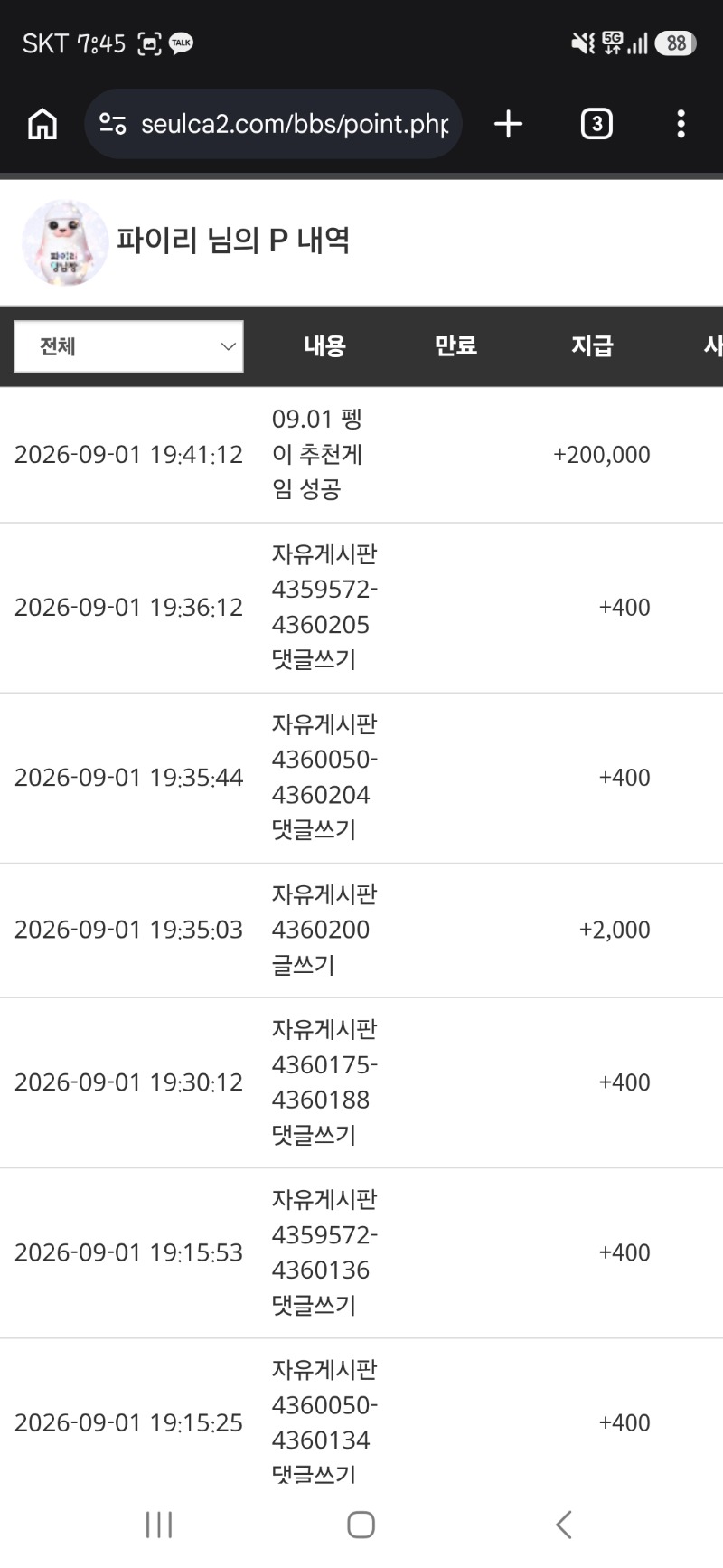The width and height of the screenshot is (723, 1568).
Task: Go back using the system back button
Action: click(x=564, y=1525)
